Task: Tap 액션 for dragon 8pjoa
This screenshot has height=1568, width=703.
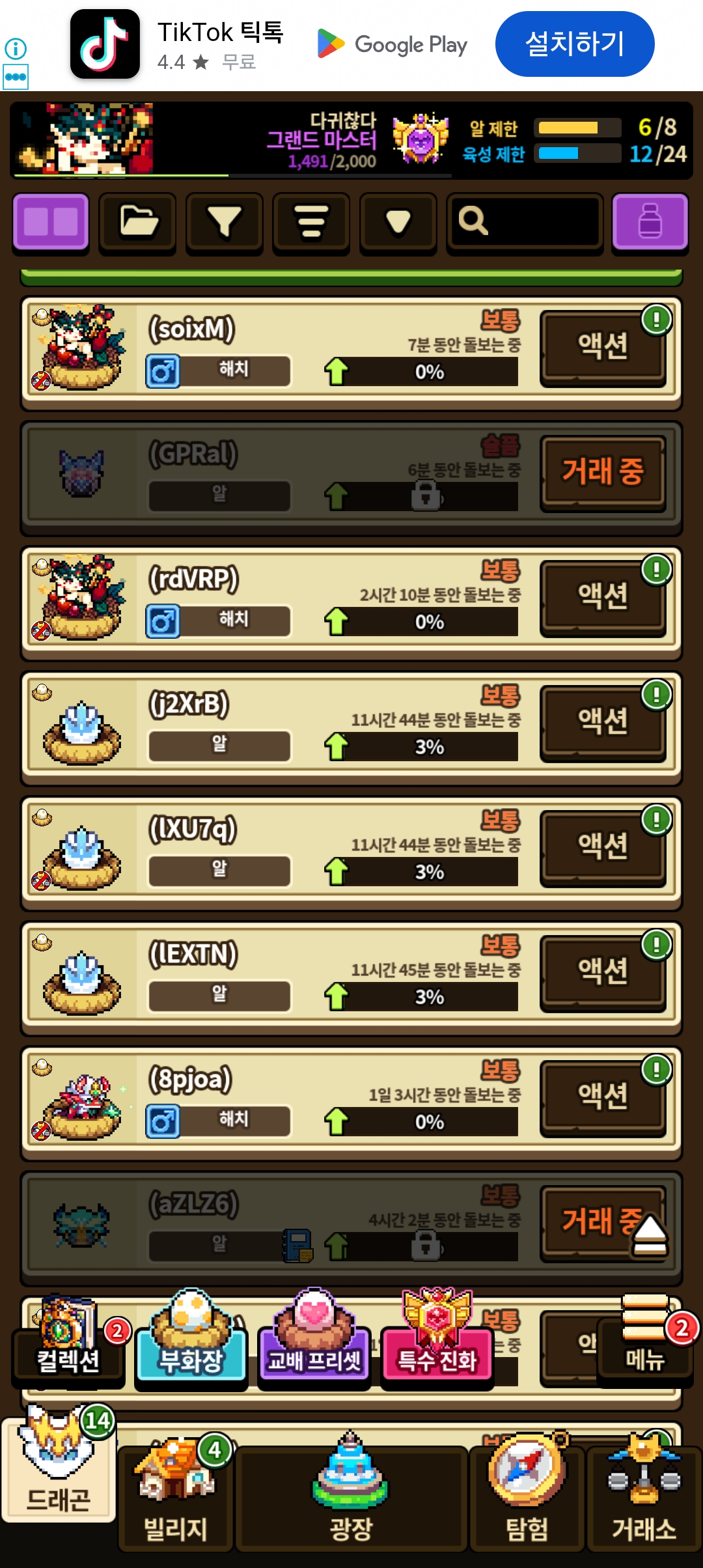Action: point(603,1097)
